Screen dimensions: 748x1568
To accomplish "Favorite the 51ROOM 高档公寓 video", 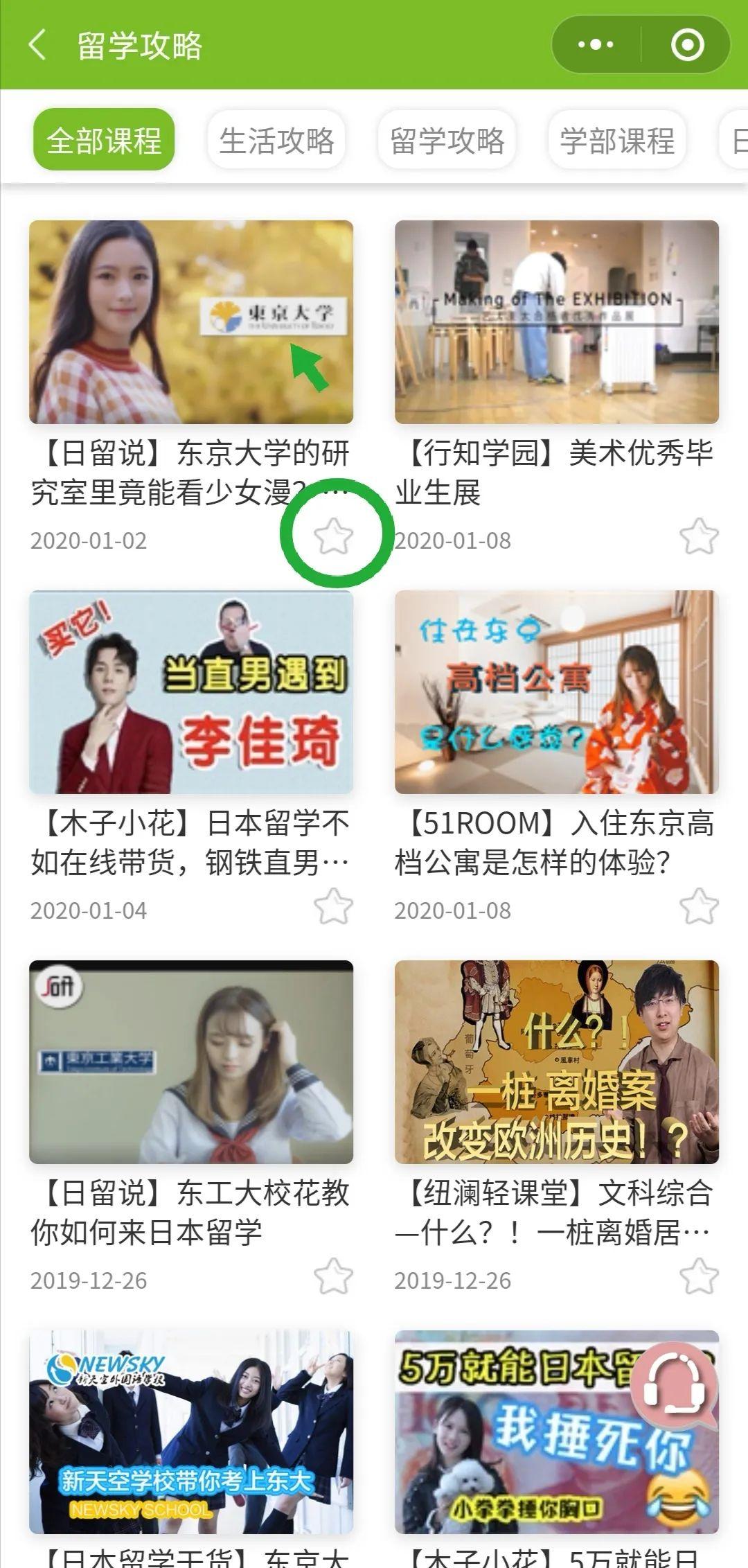I will coord(699,906).
